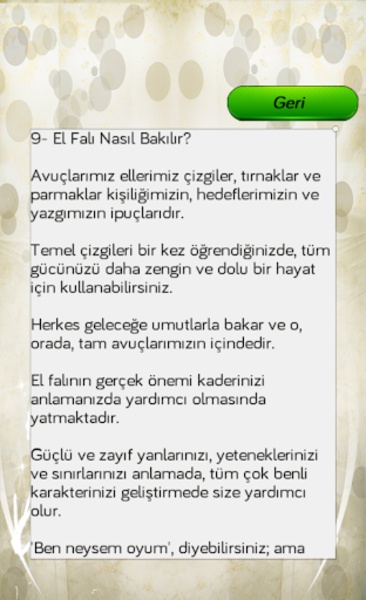Tap the green Geri button
Viewport: 366px width, 600px height.
point(293,103)
